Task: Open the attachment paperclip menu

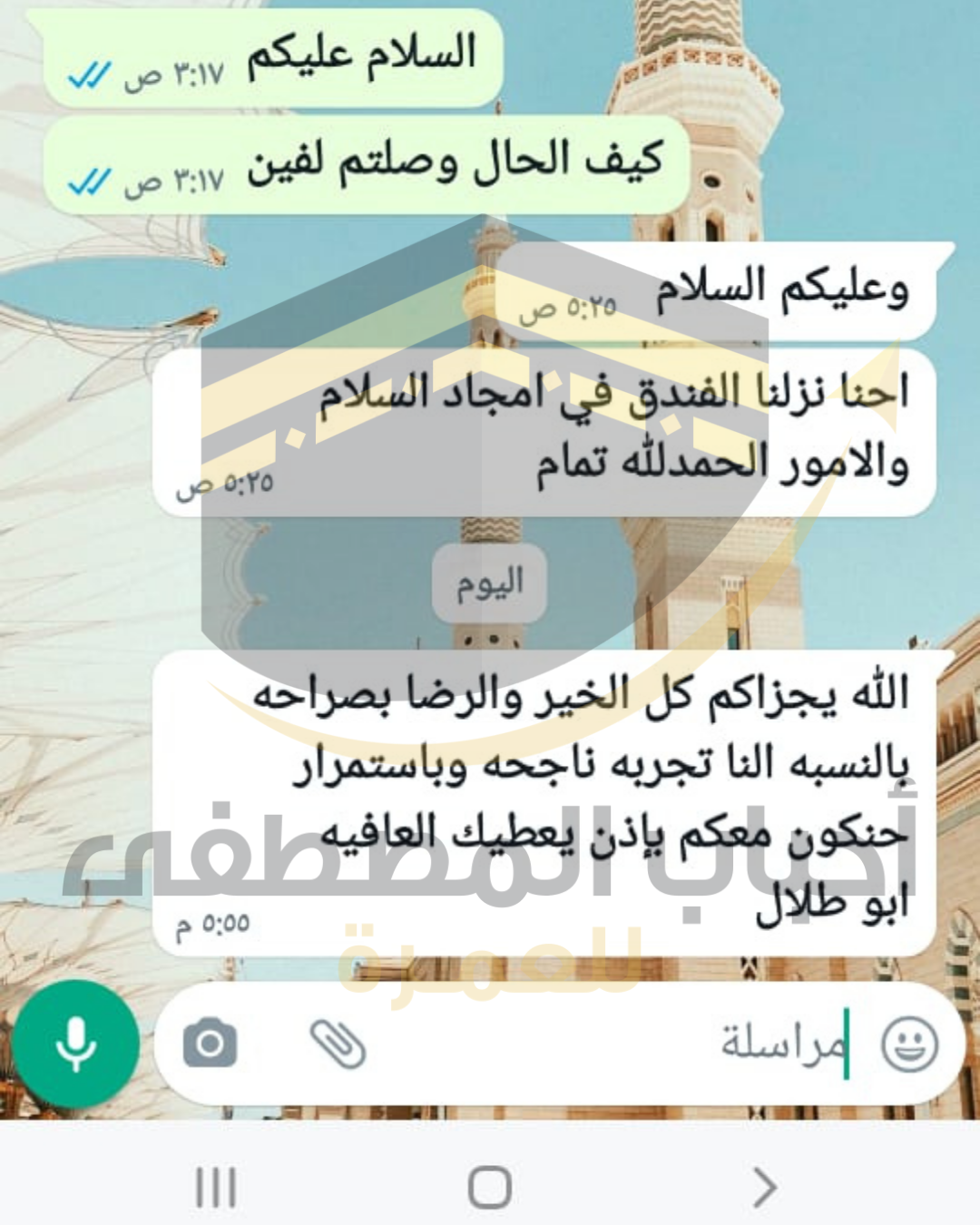Action: pyautogui.click(x=338, y=1044)
